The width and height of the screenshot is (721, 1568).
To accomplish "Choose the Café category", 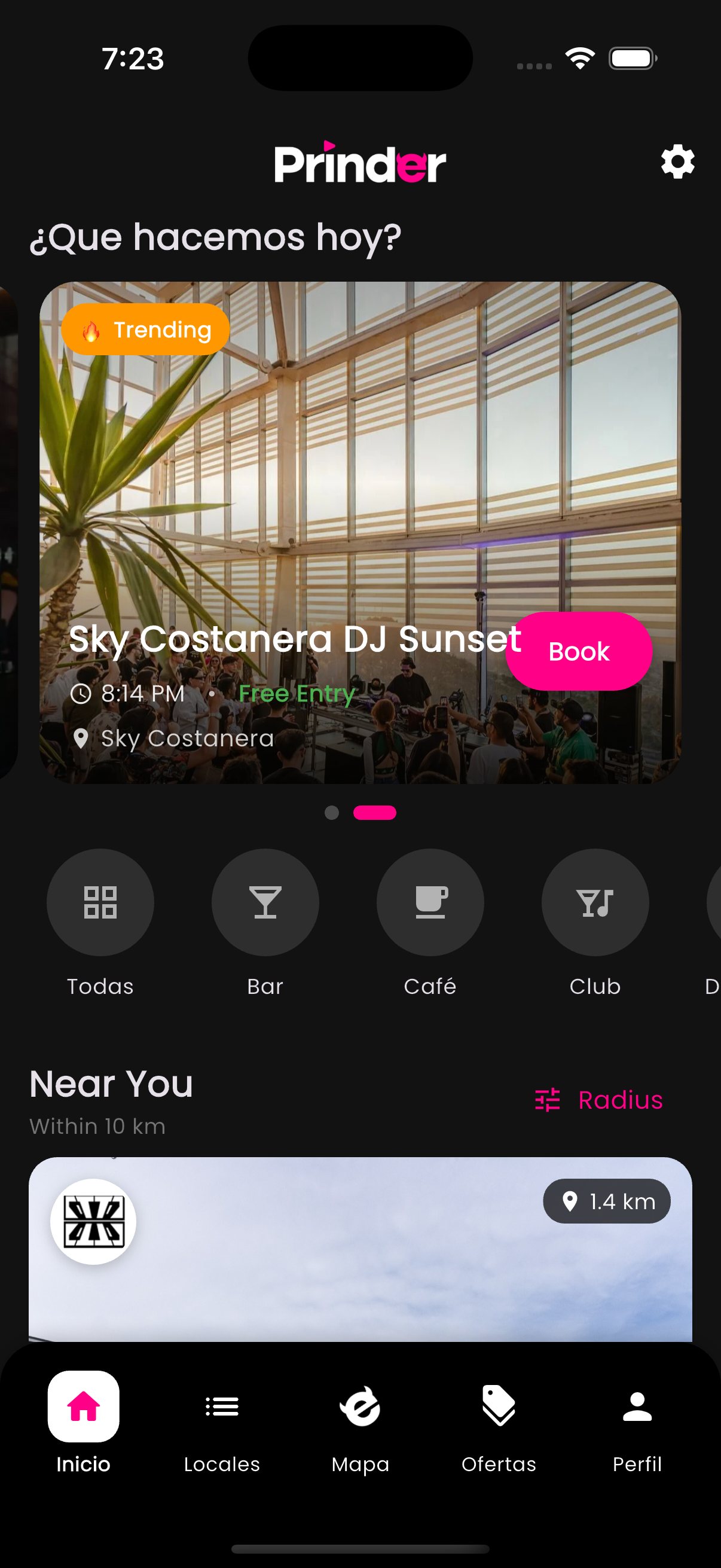I will 430,902.
